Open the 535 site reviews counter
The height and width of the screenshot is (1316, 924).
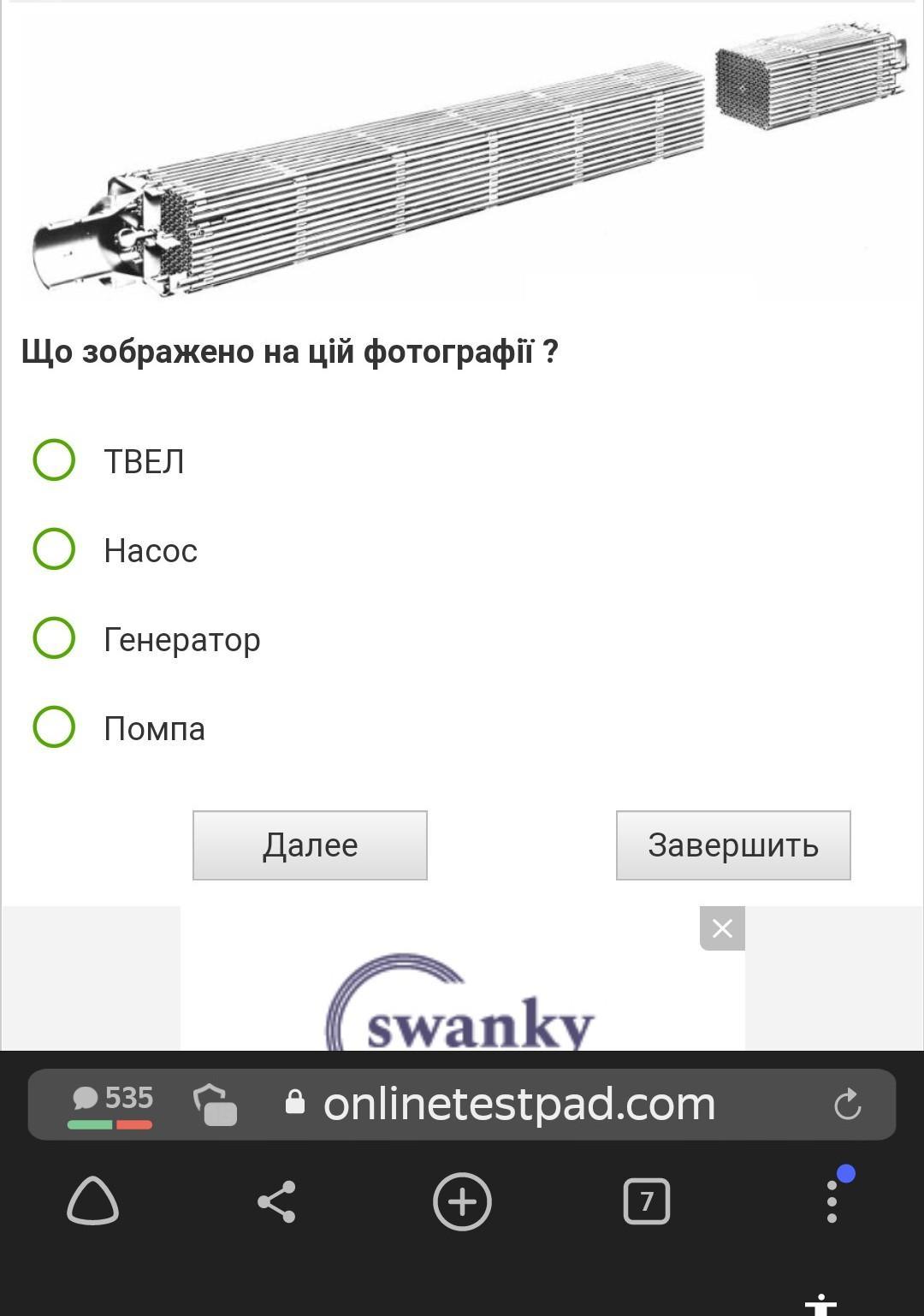111,1104
